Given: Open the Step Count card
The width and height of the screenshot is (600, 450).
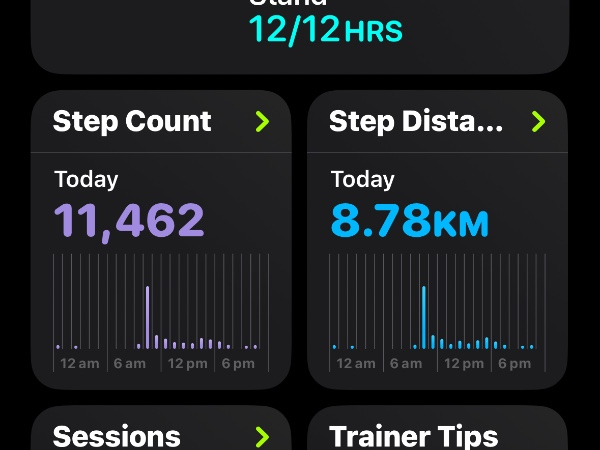Looking at the screenshot, I should 161,122.
